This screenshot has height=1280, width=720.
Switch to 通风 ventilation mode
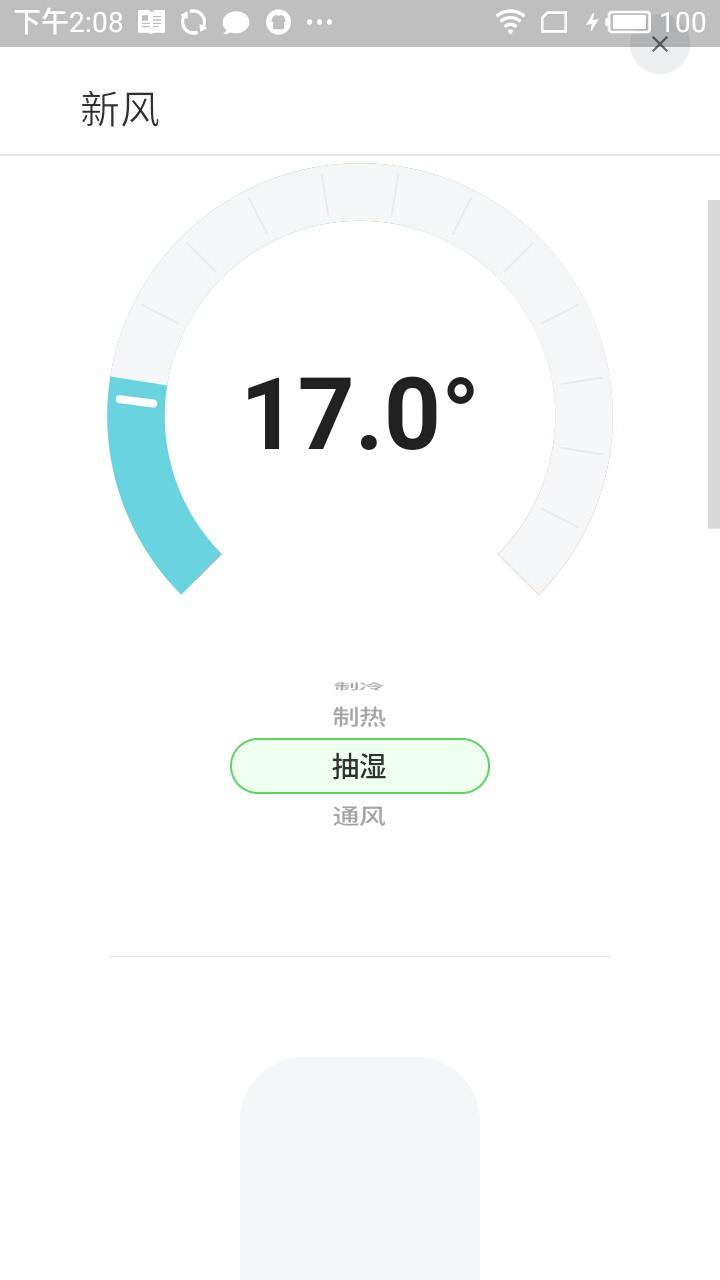pyautogui.click(x=360, y=816)
